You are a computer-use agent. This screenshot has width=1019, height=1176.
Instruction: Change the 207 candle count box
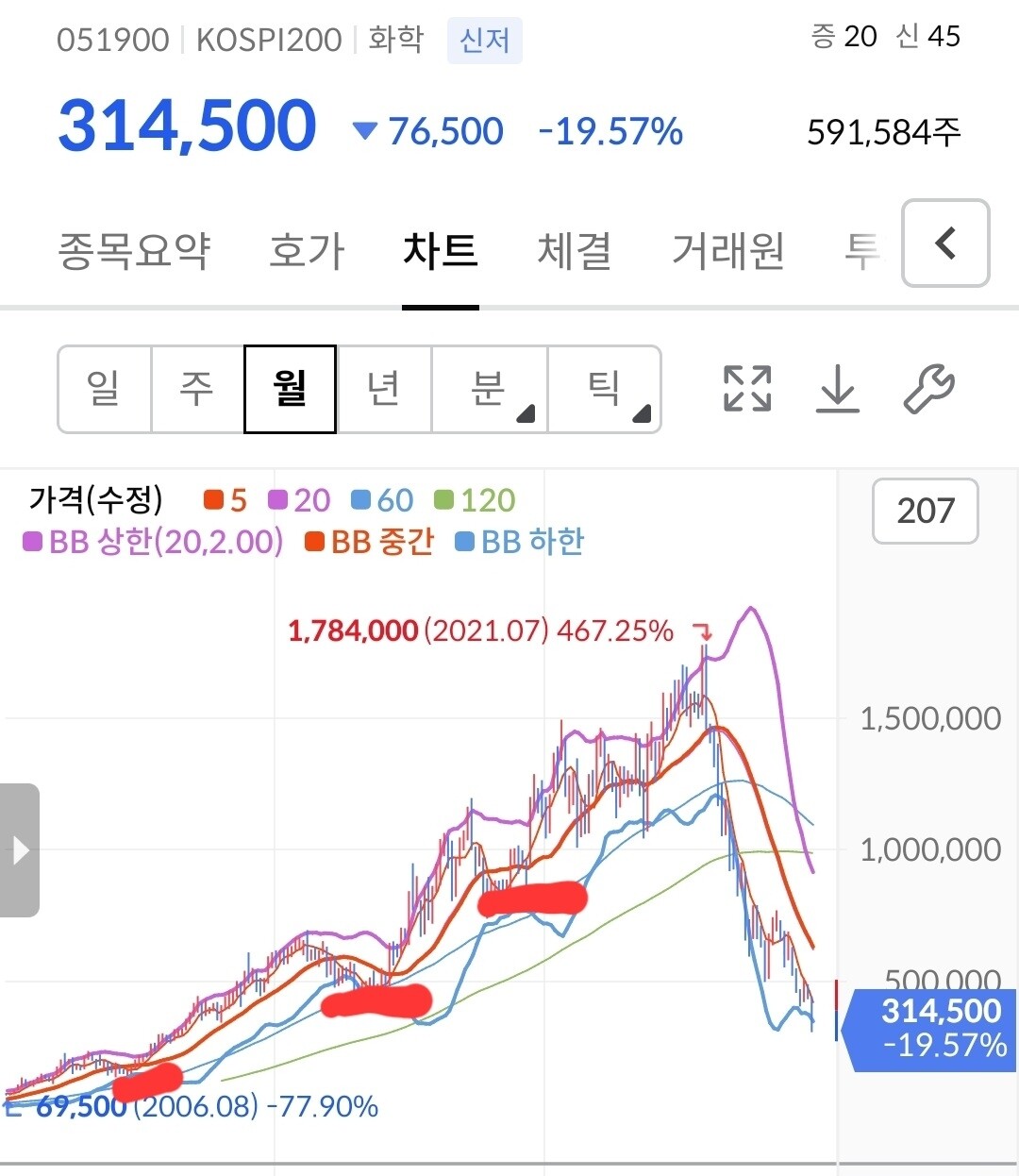(925, 511)
